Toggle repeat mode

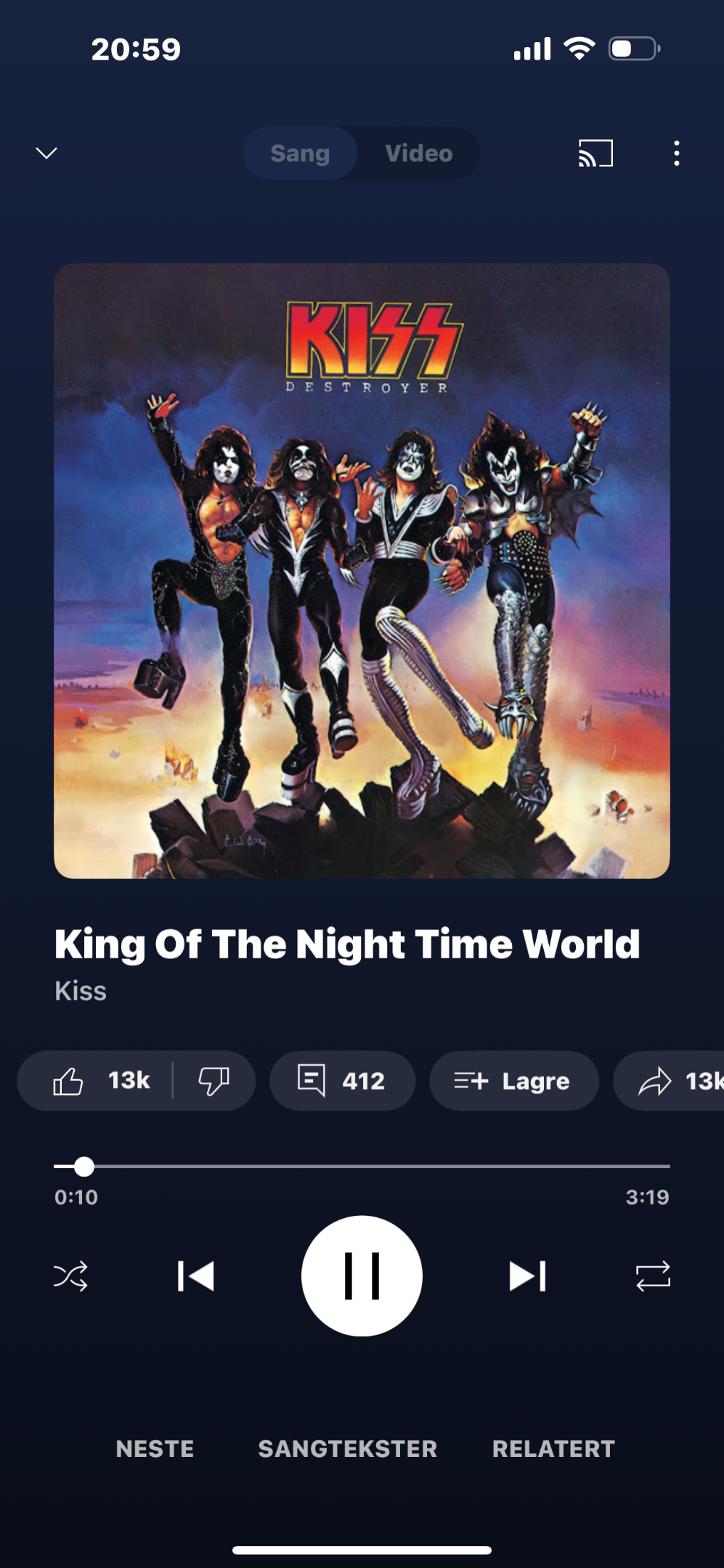[x=653, y=1276]
